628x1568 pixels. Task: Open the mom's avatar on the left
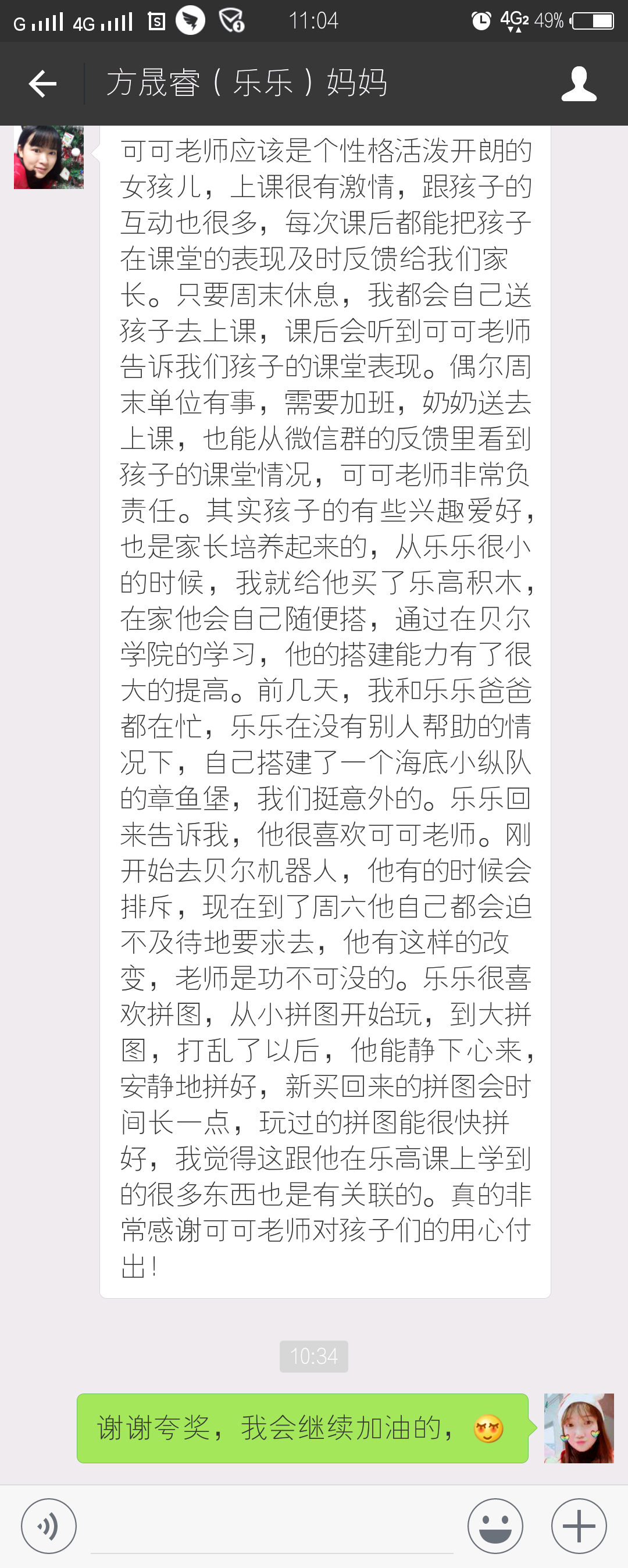[x=49, y=157]
